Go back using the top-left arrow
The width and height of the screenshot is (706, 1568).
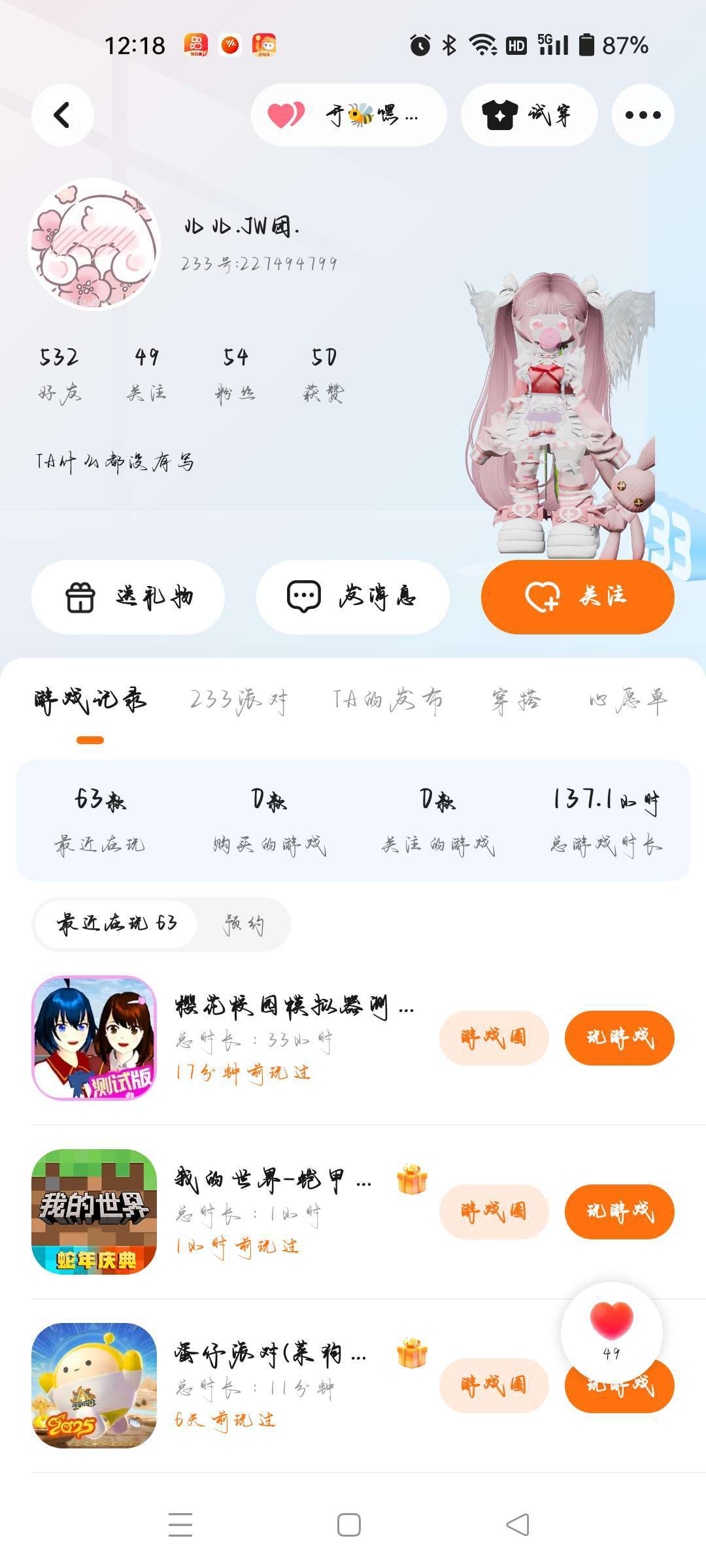[63, 115]
